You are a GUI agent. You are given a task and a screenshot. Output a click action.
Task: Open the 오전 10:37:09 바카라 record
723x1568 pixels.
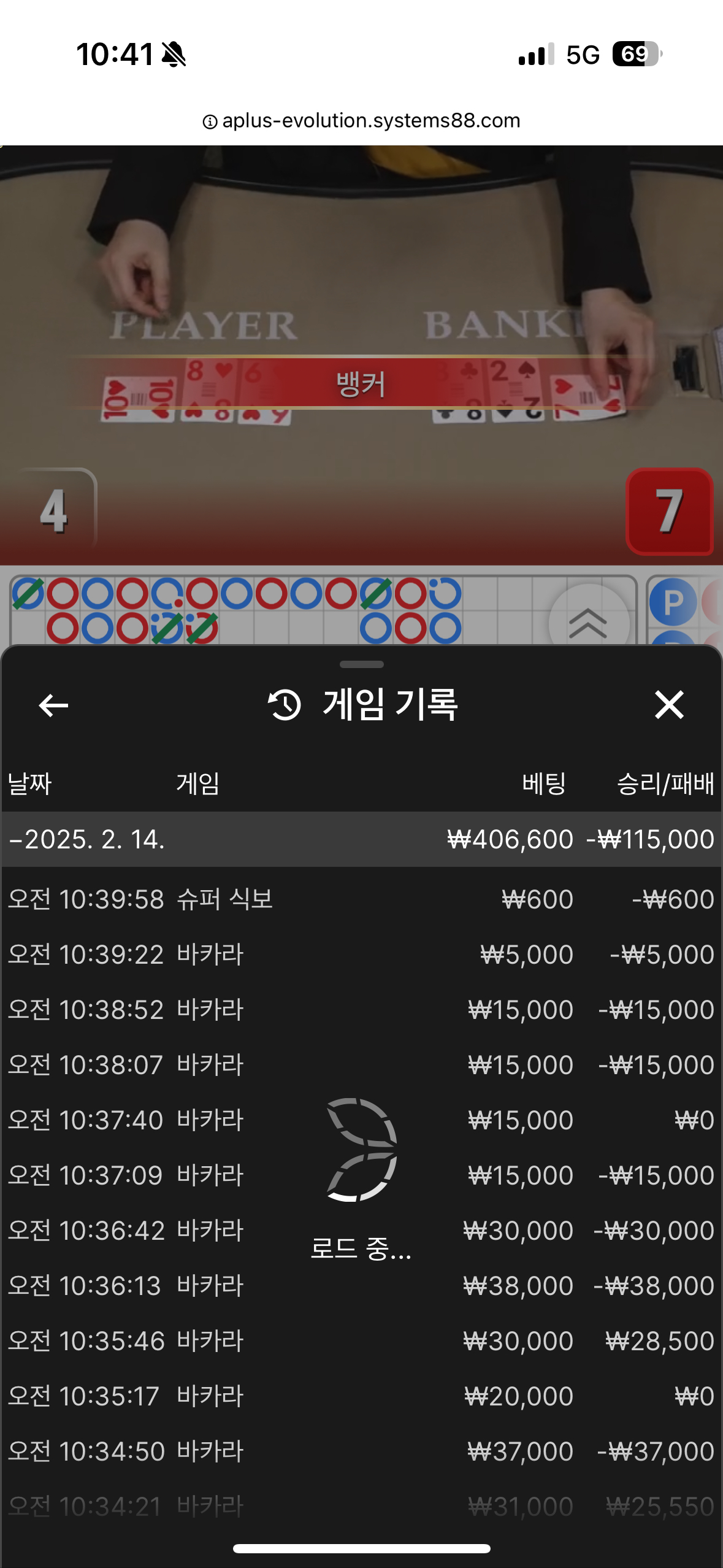[361, 1175]
